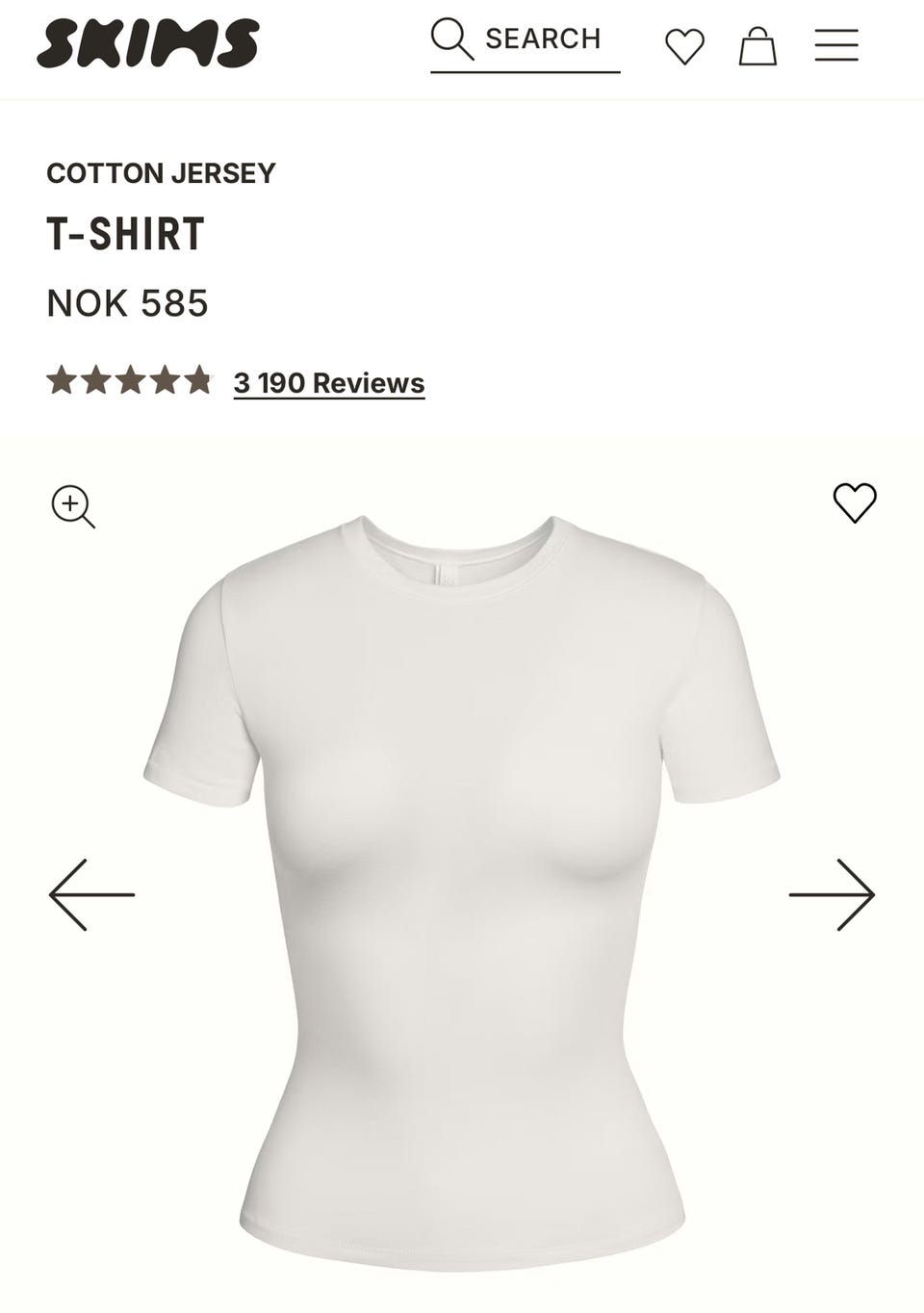
Task: Show the next product photo
Action: (832, 894)
